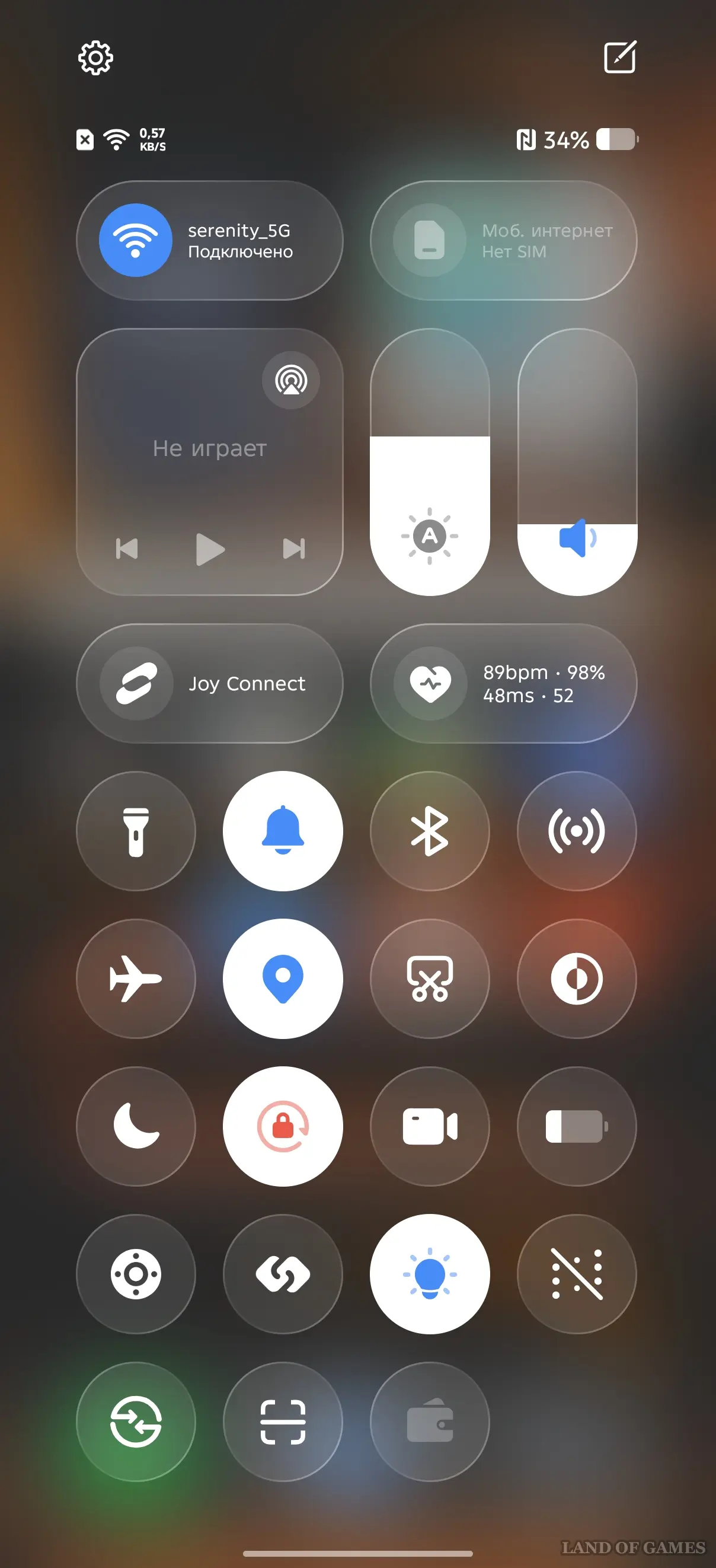The width and height of the screenshot is (716, 1568).
Task: Start playback in the media player
Action: tap(210, 549)
